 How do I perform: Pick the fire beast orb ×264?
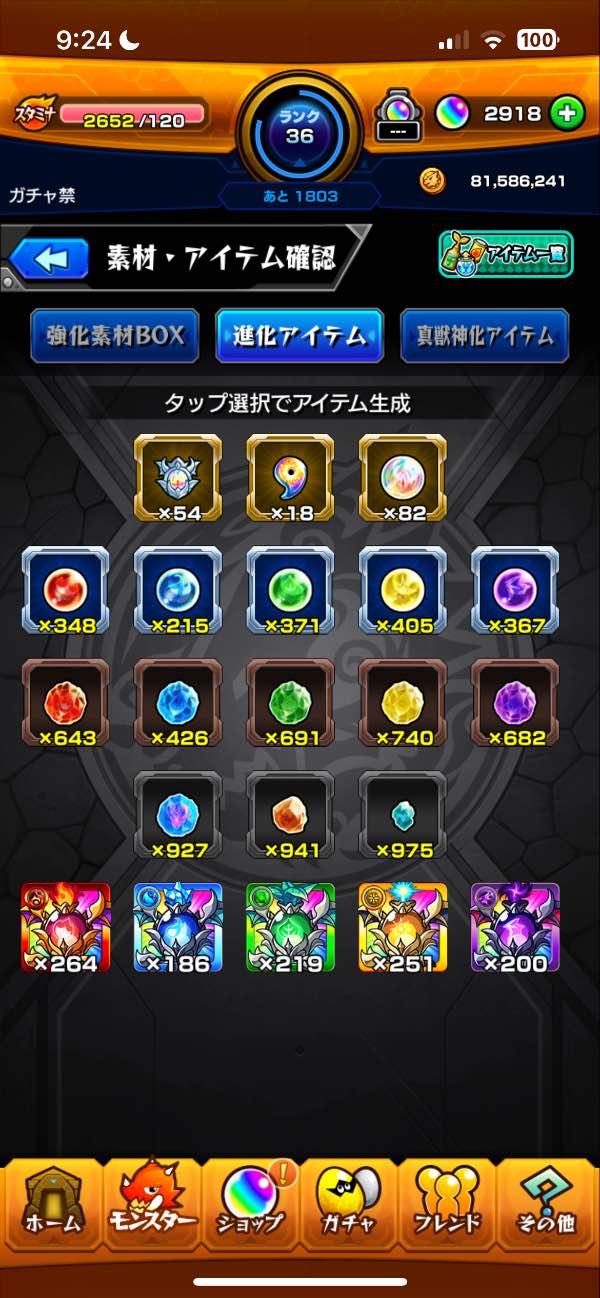pos(65,928)
